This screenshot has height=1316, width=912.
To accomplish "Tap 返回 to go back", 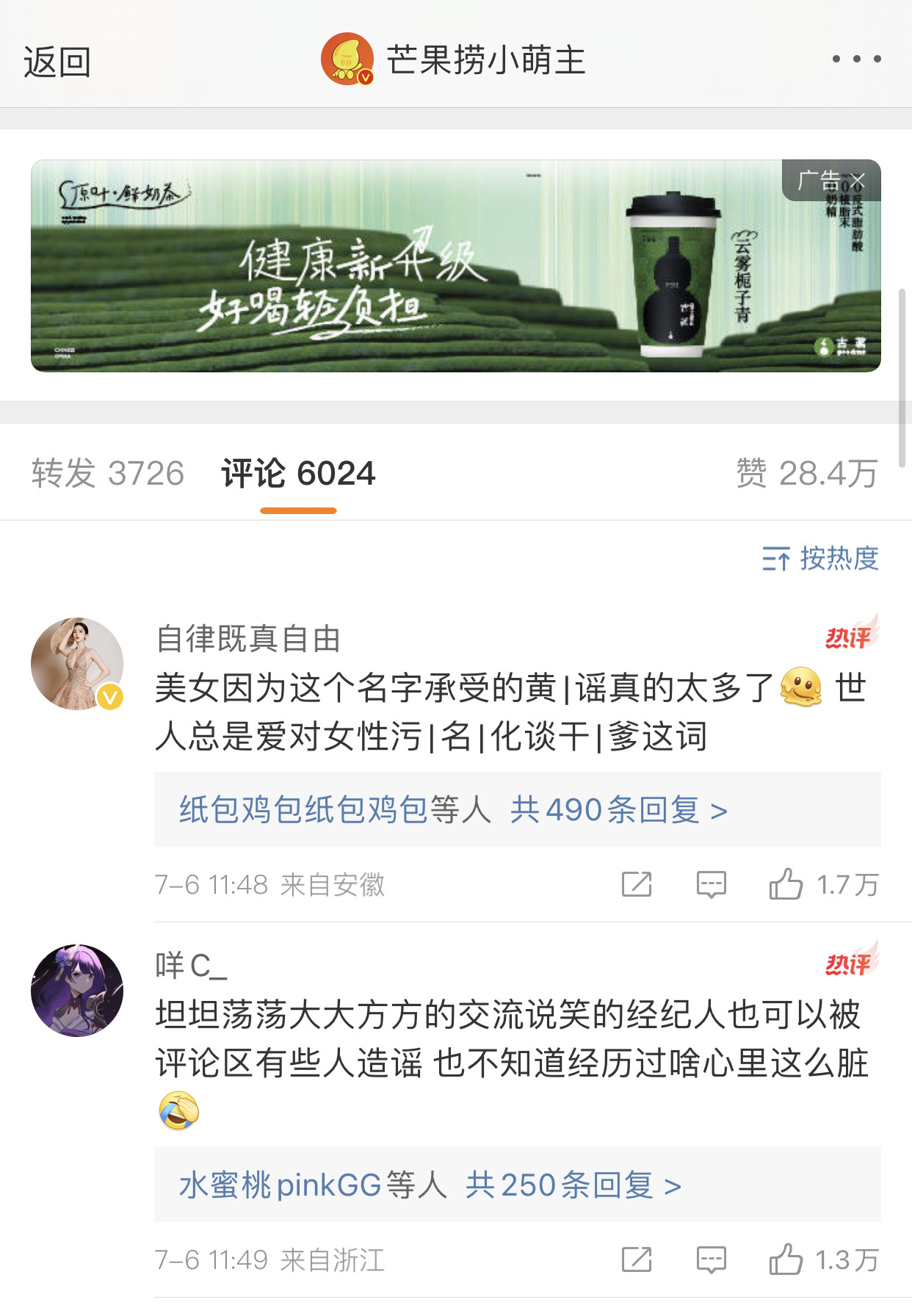I will point(57,62).
